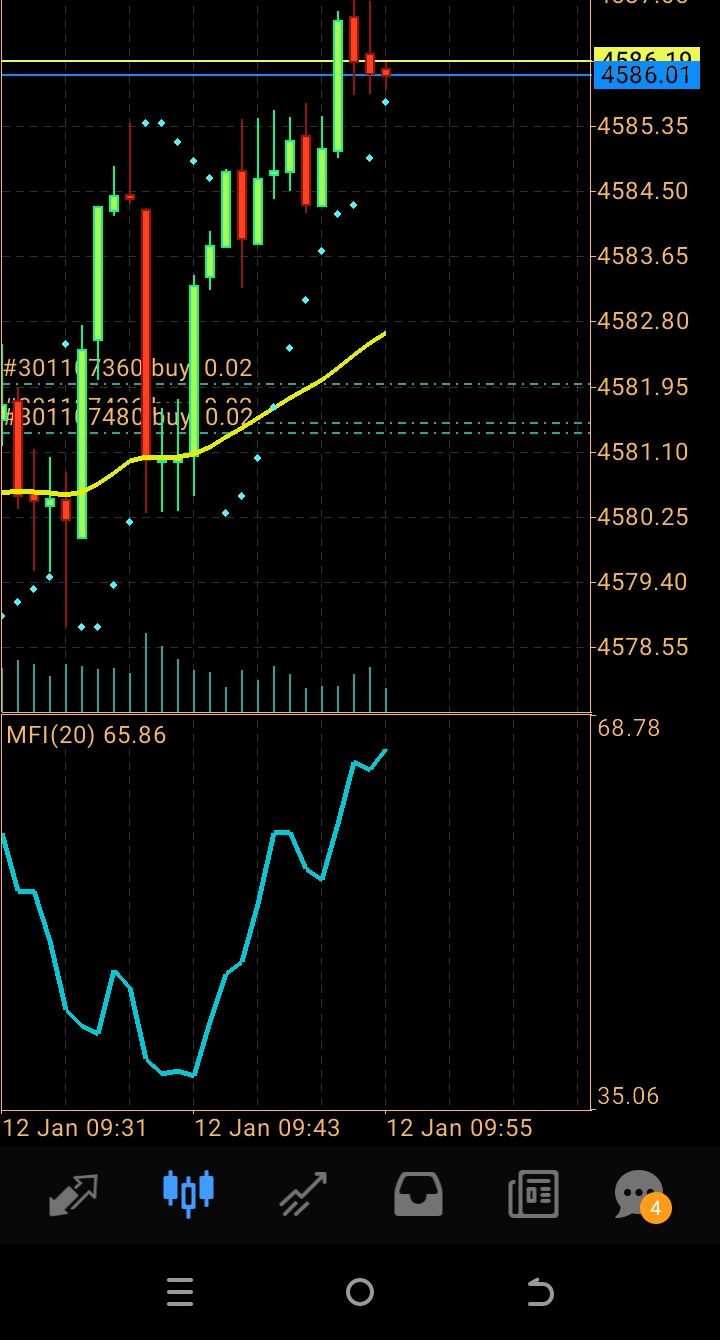Open the Trade tab
This screenshot has width=720, height=1340.
303,1193
